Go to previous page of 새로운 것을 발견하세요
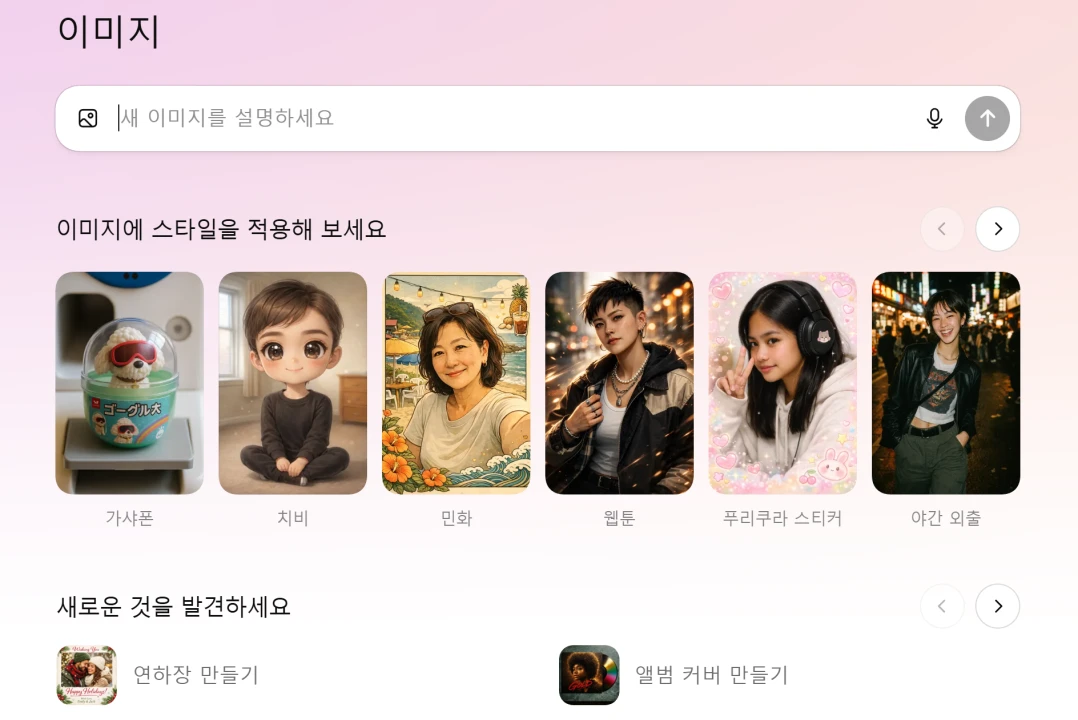1078x720 pixels. click(x=941, y=606)
